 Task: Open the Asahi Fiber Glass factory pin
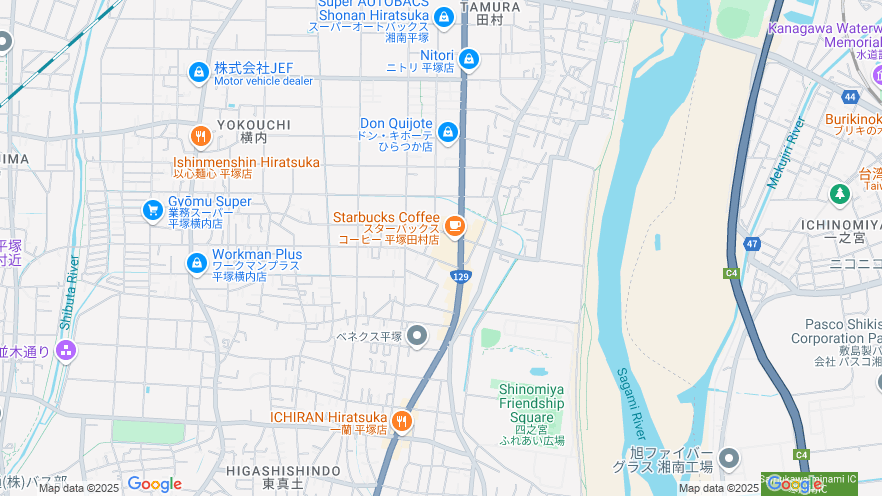tap(729, 459)
